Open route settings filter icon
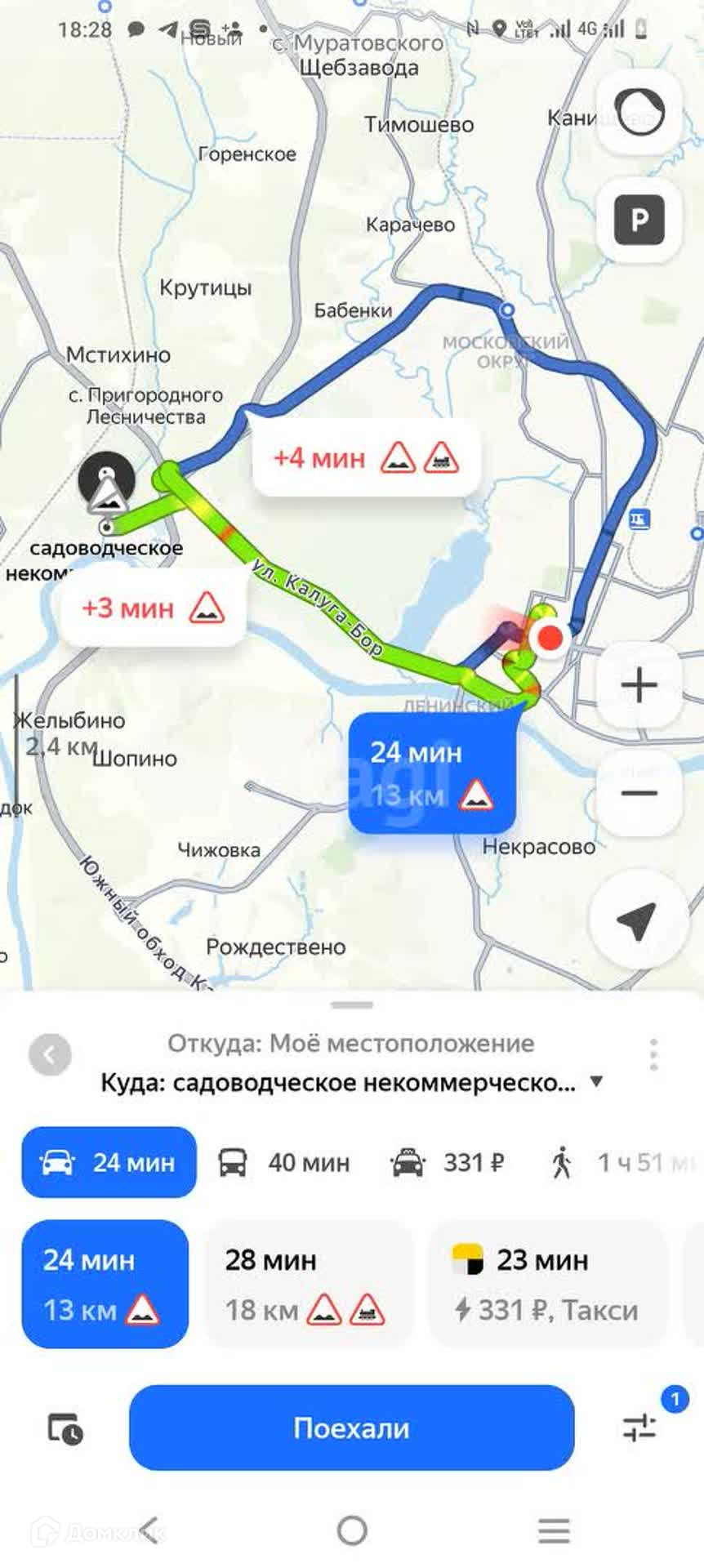The image size is (704, 1568). coord(640,1428)
